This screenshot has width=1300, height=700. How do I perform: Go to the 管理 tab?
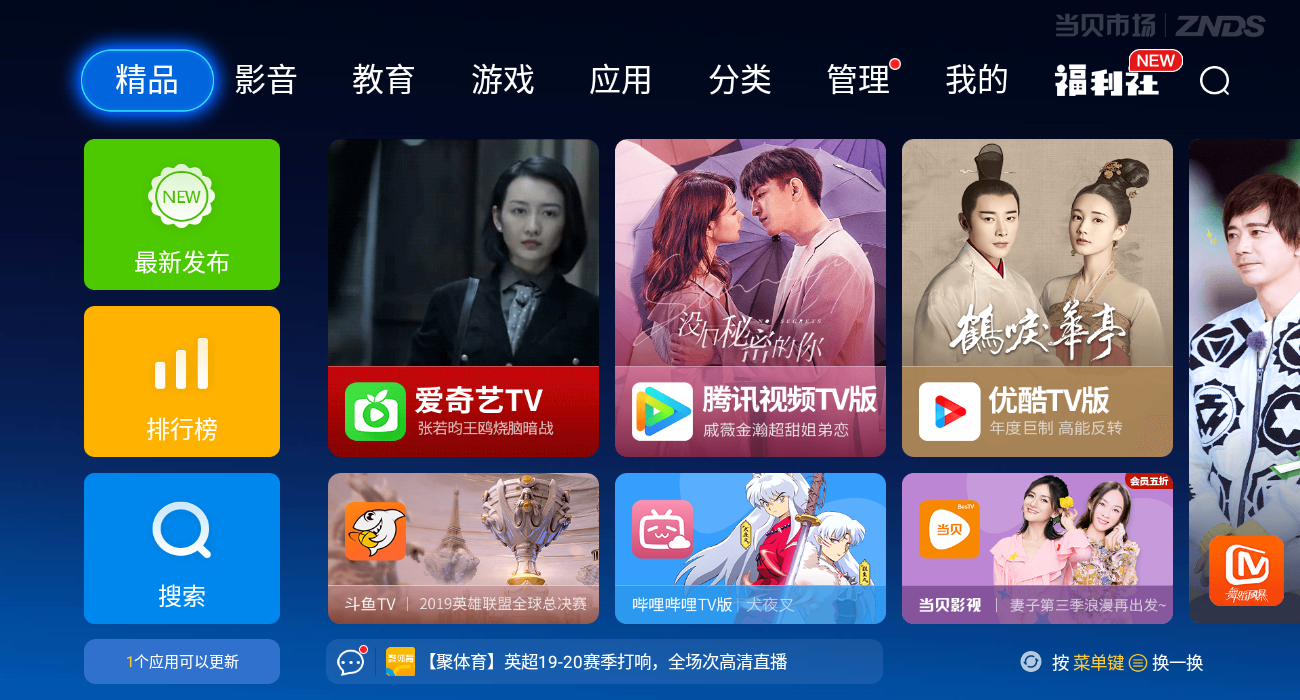point(858,80)
